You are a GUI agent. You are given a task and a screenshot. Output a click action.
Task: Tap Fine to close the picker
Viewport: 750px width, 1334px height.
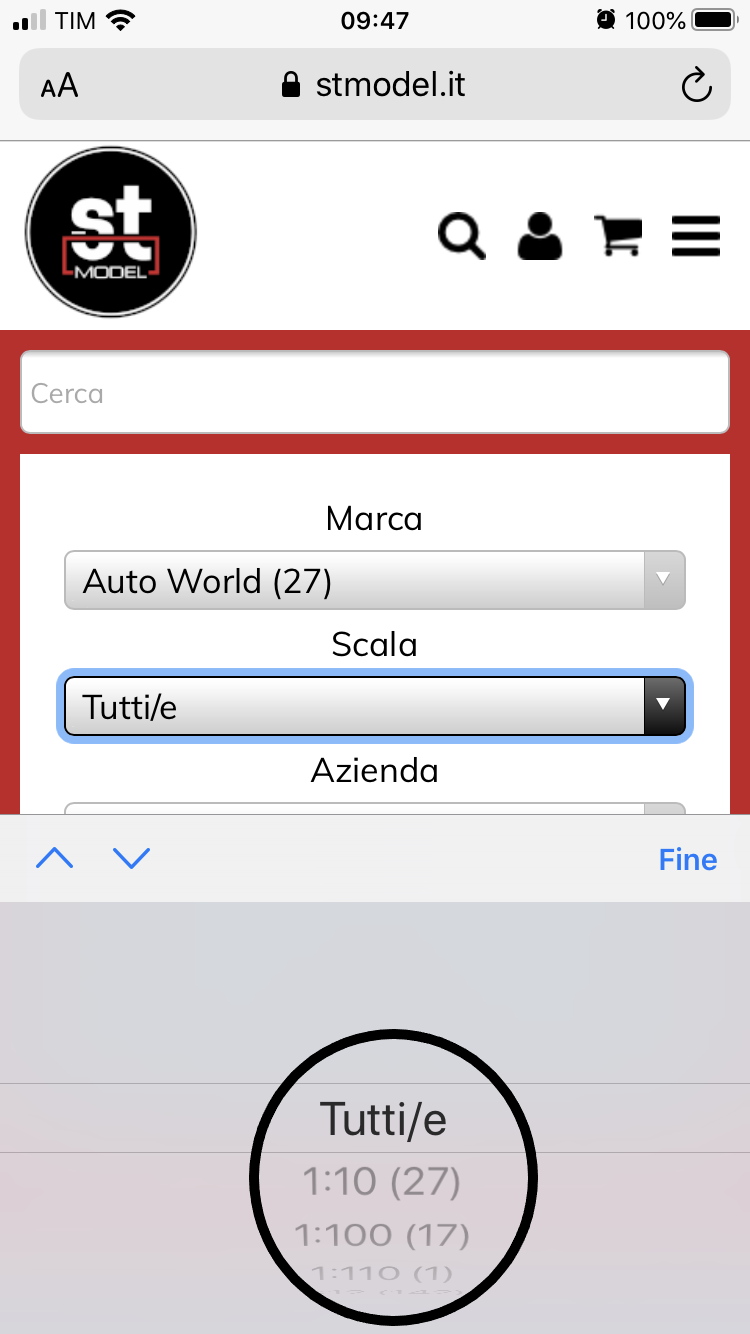[688, 859]
